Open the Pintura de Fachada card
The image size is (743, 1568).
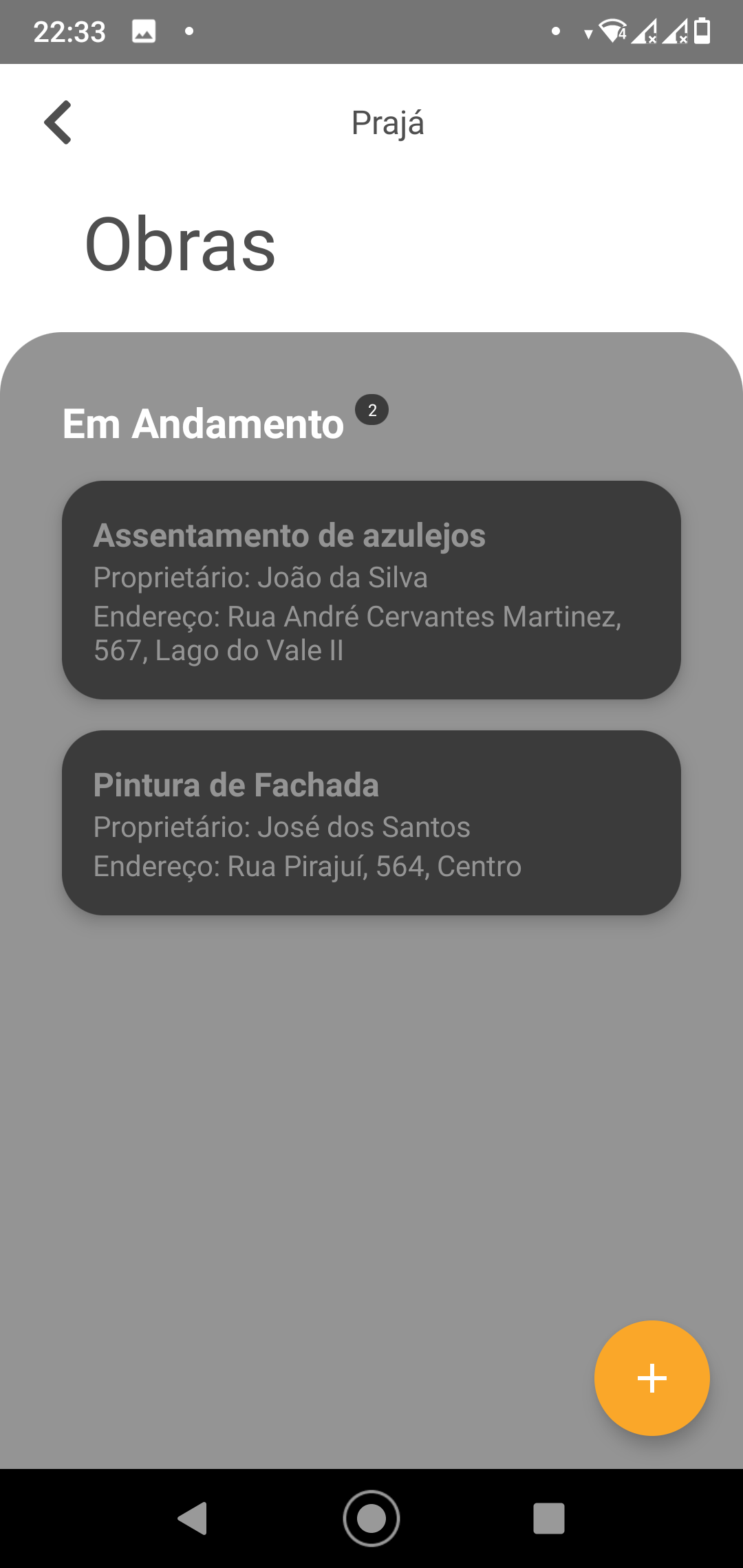371,823
